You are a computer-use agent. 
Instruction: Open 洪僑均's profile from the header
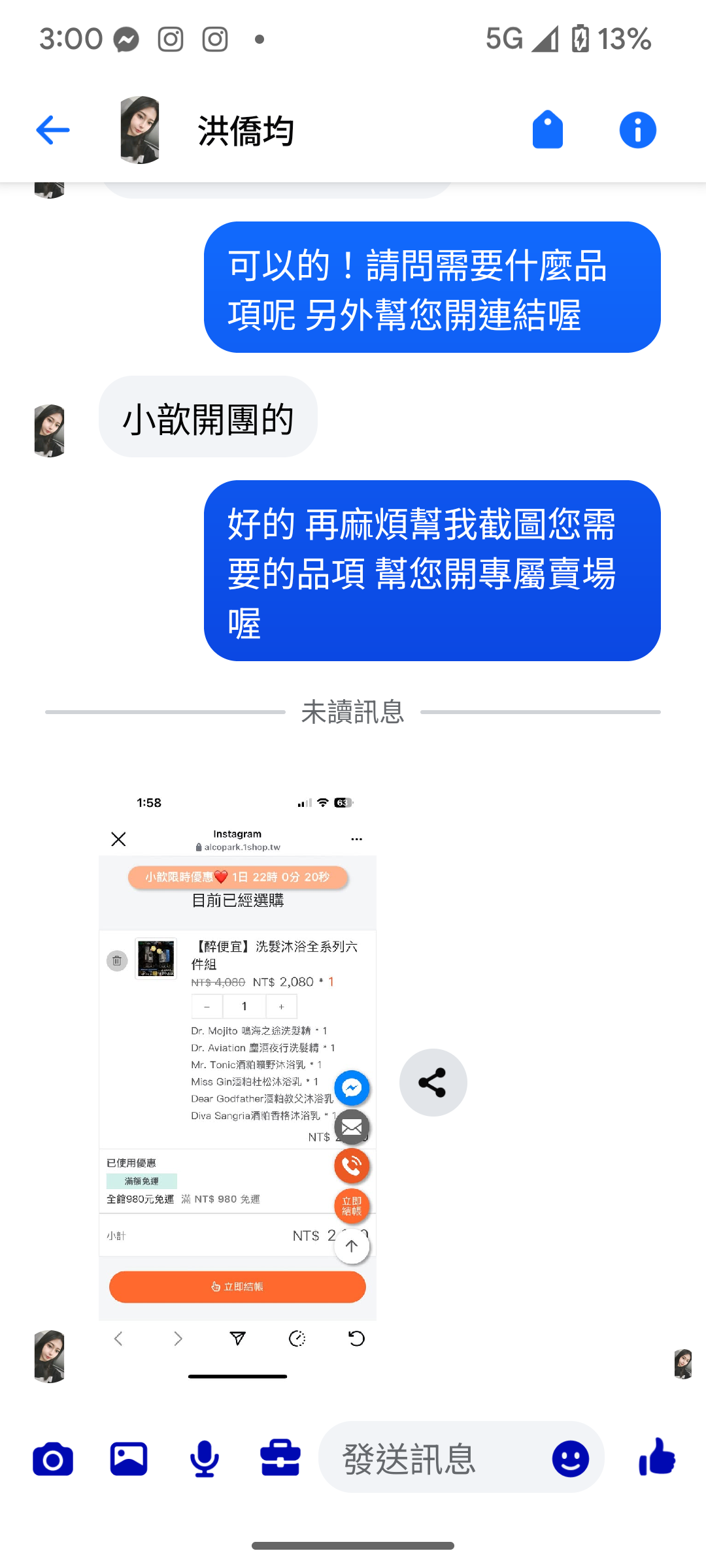coord(245,131)
